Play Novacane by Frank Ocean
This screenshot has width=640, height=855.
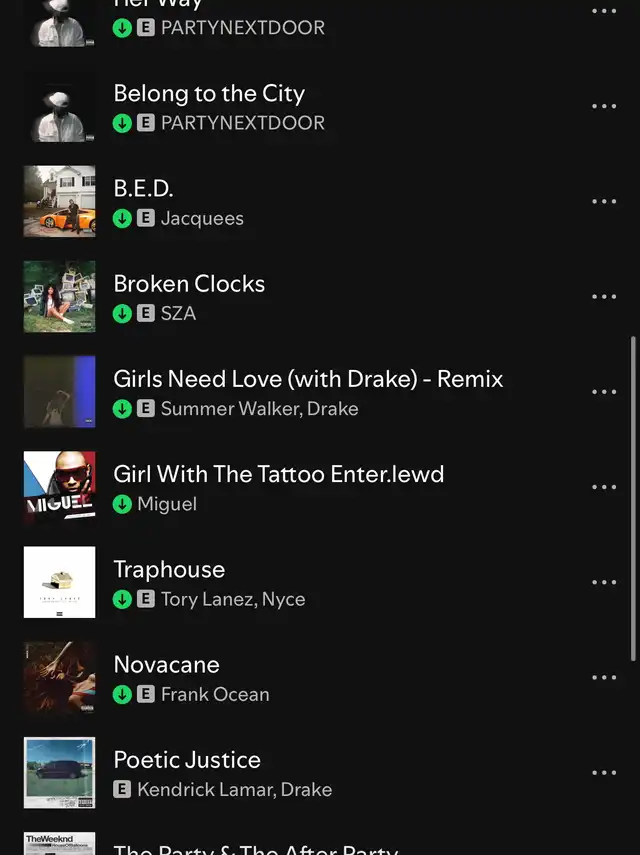[x=166, y=664]
